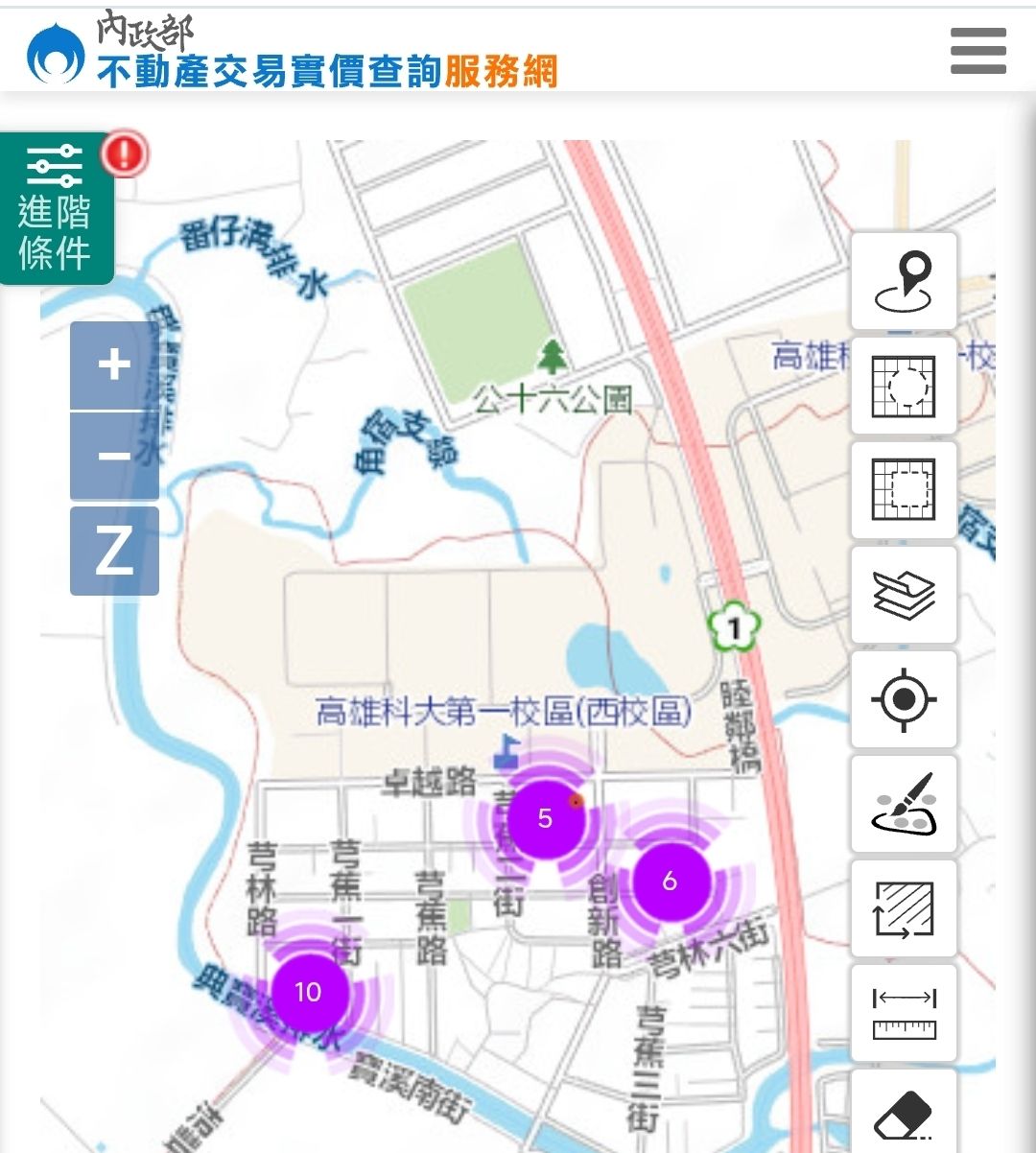
Task: Open the cluster marker showing 6 transactions
Action: click(x=670, y=881)
